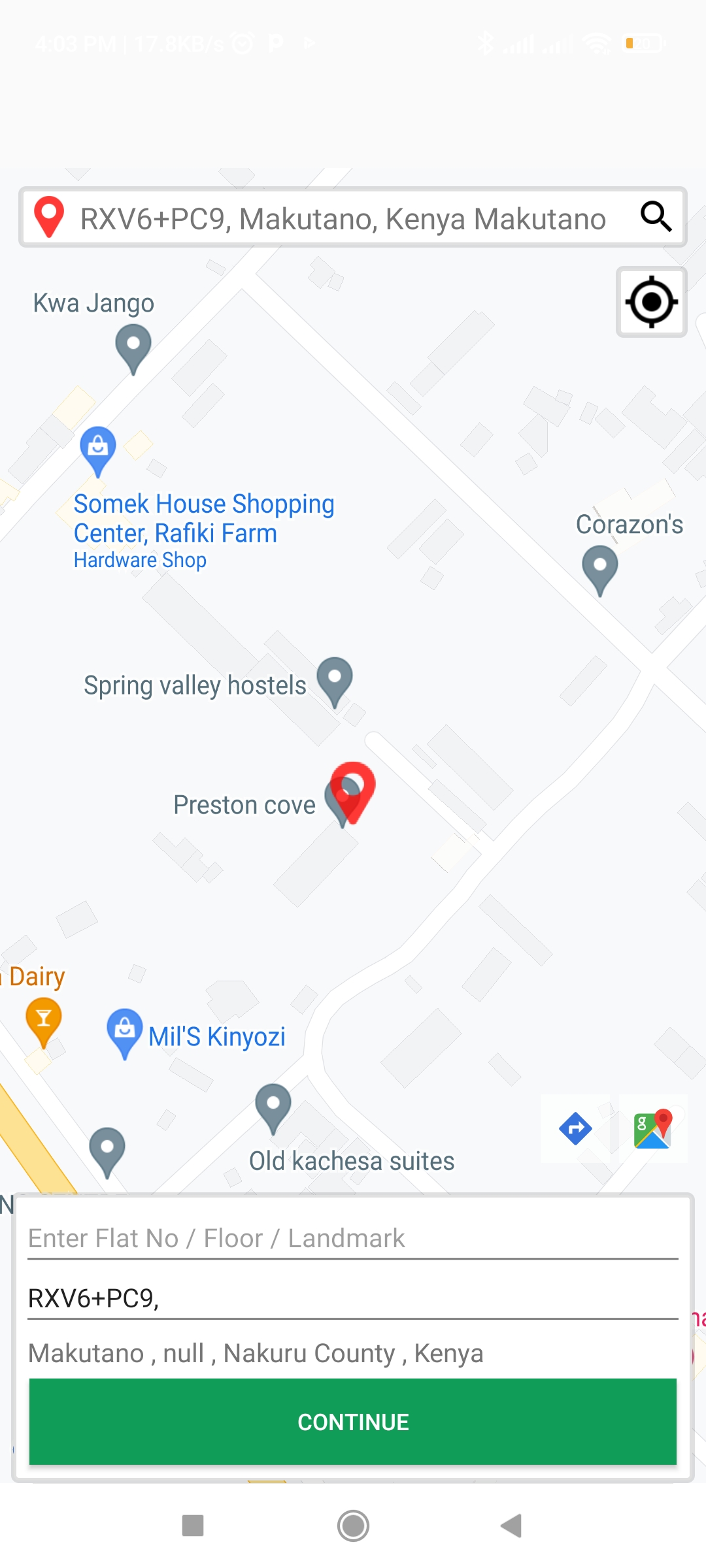Go to the system home screen
Viewport: 706px width, 1568px height.
pyautogui.click(x=353, y=1526)
